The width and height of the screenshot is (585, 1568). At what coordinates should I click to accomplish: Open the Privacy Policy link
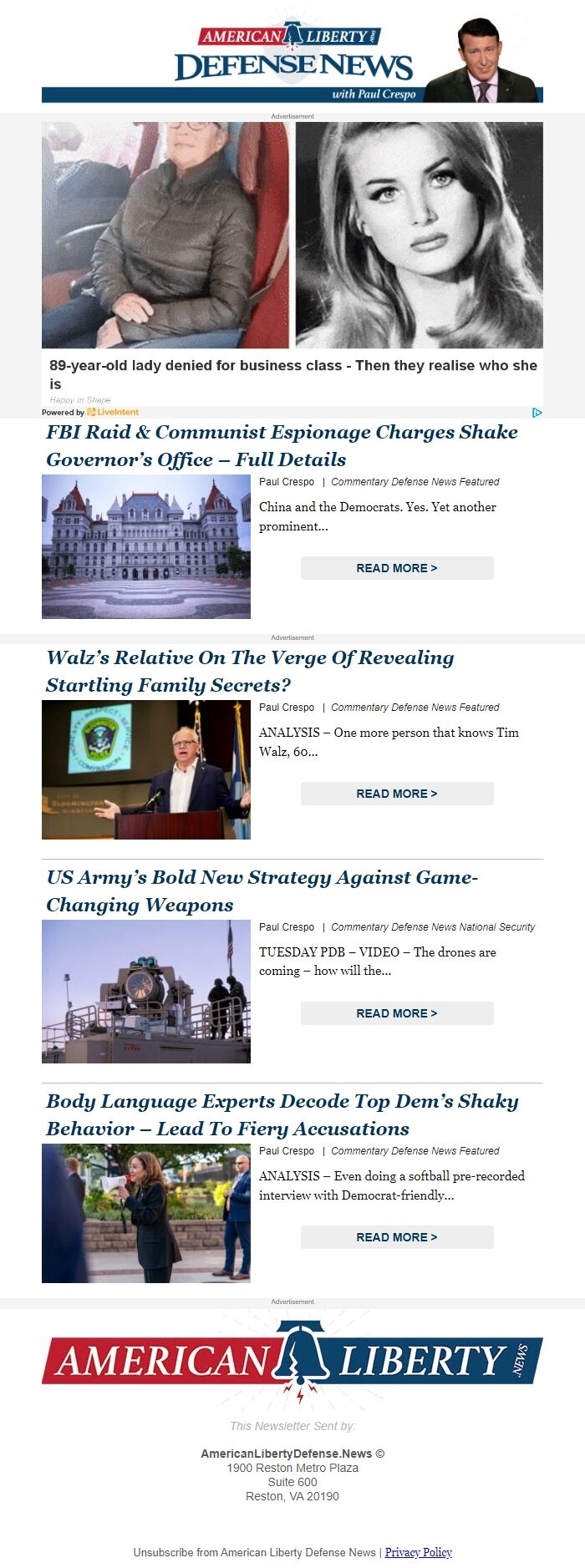point(418,1552)
